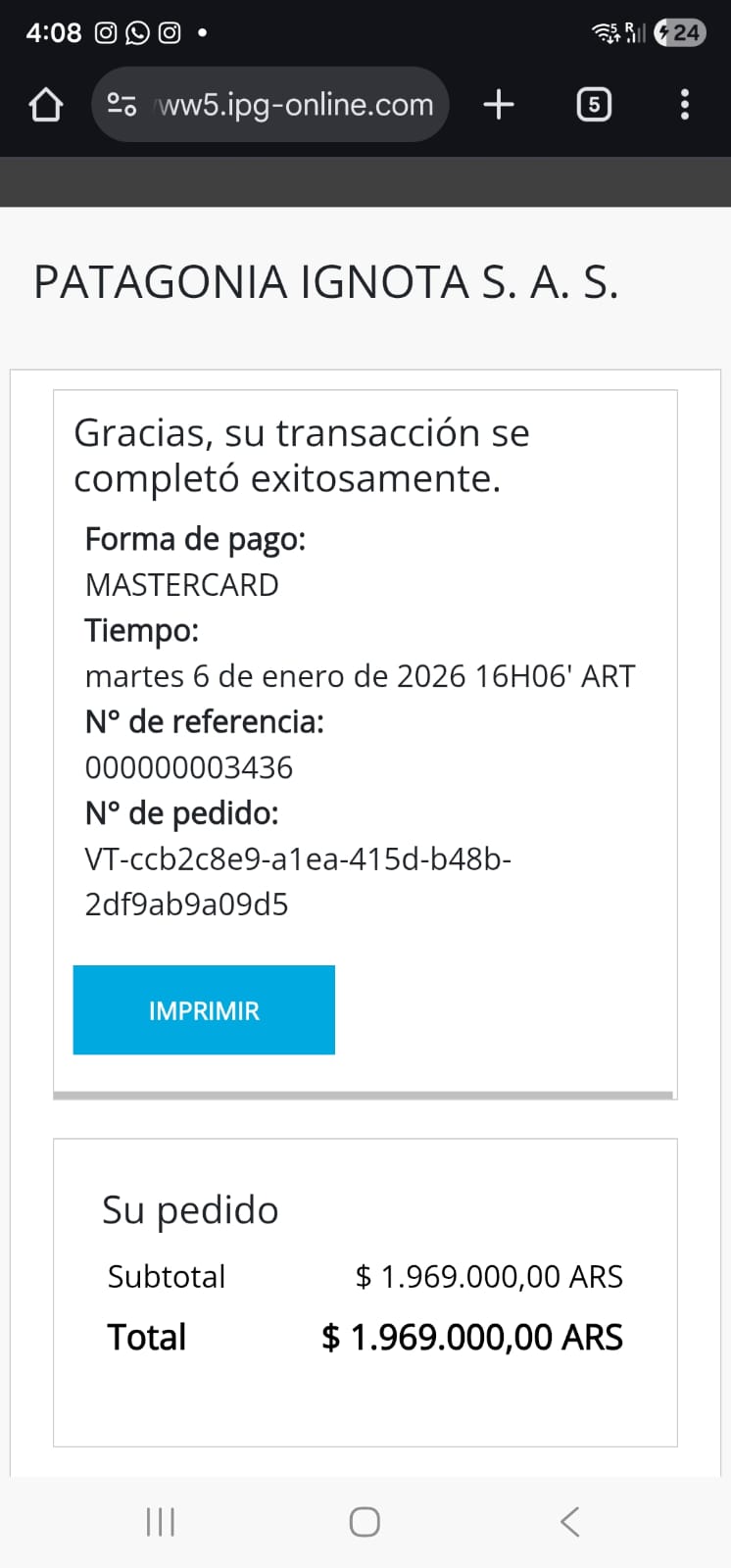Tap the IMPRIMIR button
This screenshot has width=731, height=1568.
coord(204,1010)
